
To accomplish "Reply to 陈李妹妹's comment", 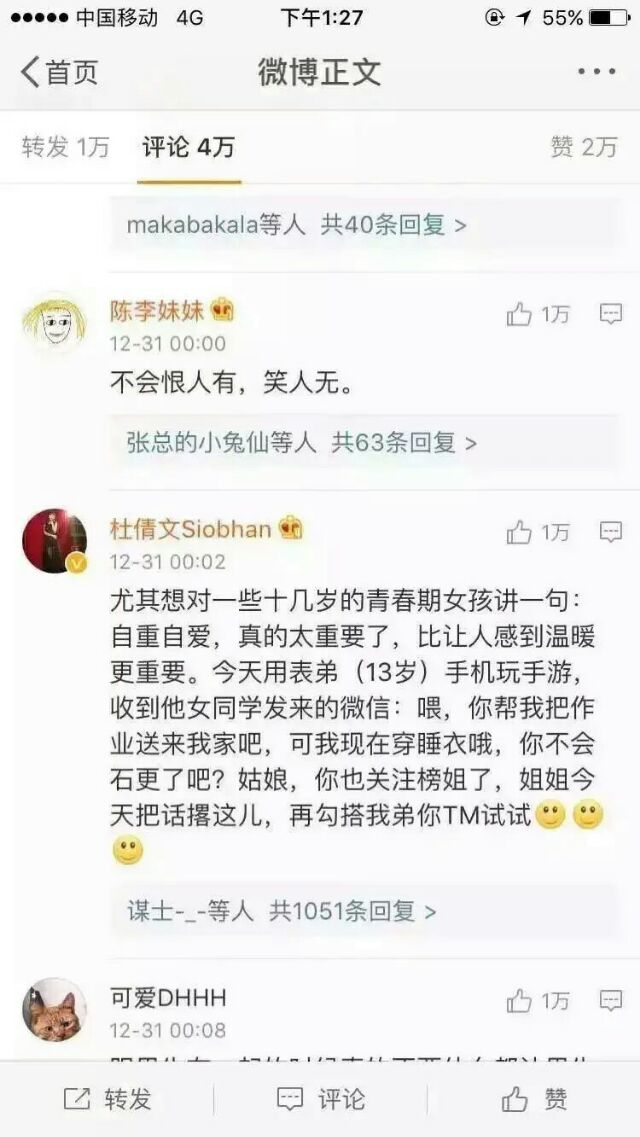I will [x=611, y=314].
